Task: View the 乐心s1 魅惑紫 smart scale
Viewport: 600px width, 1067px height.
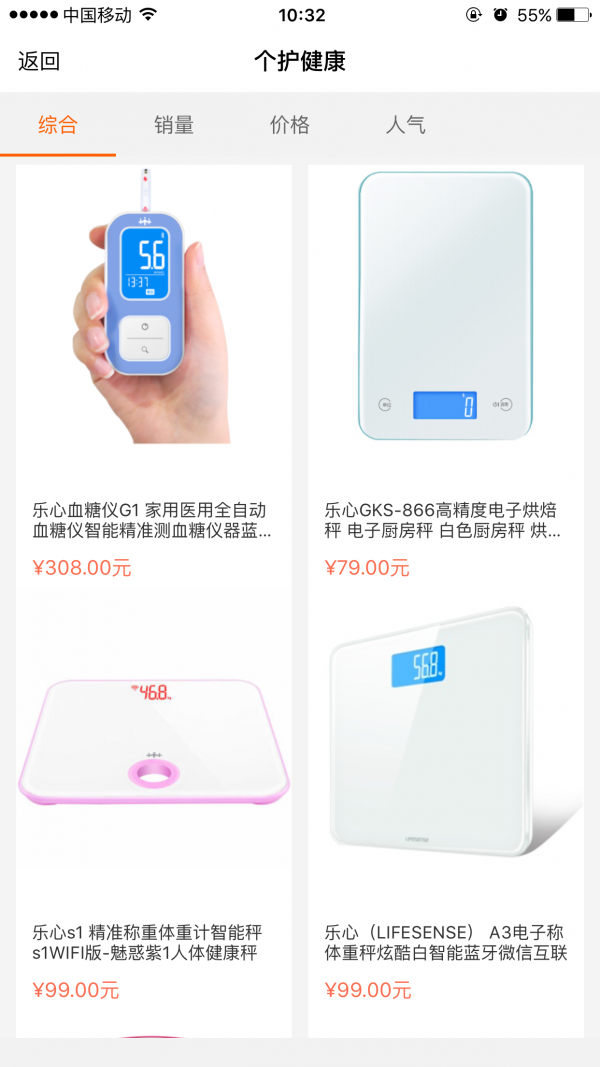Action: [154, 800]
